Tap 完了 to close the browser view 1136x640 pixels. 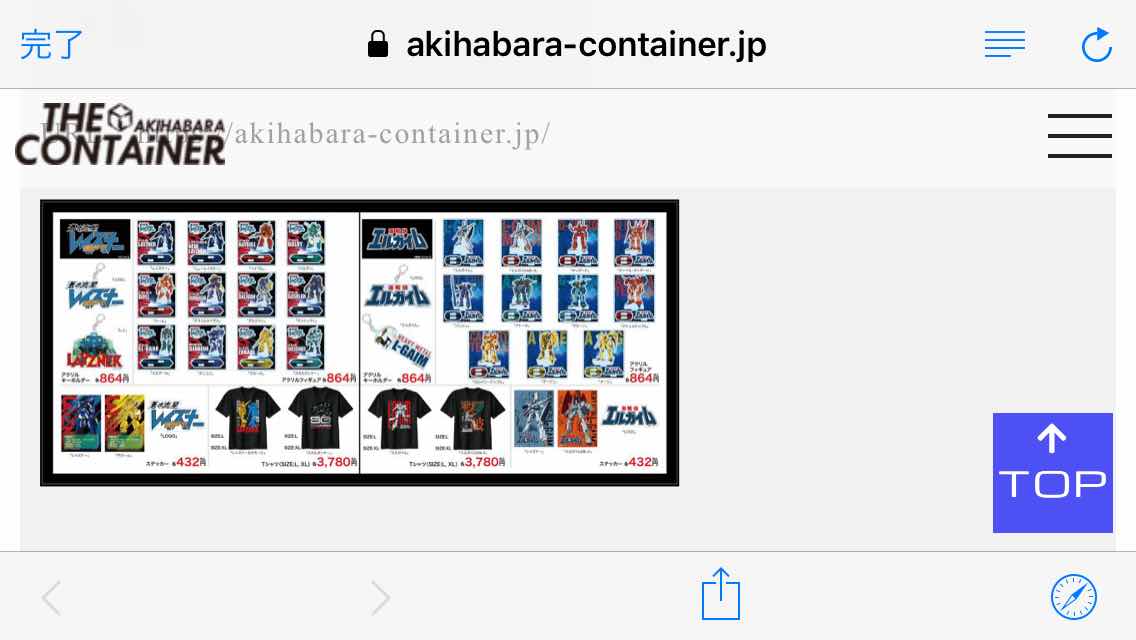(52, 45)
